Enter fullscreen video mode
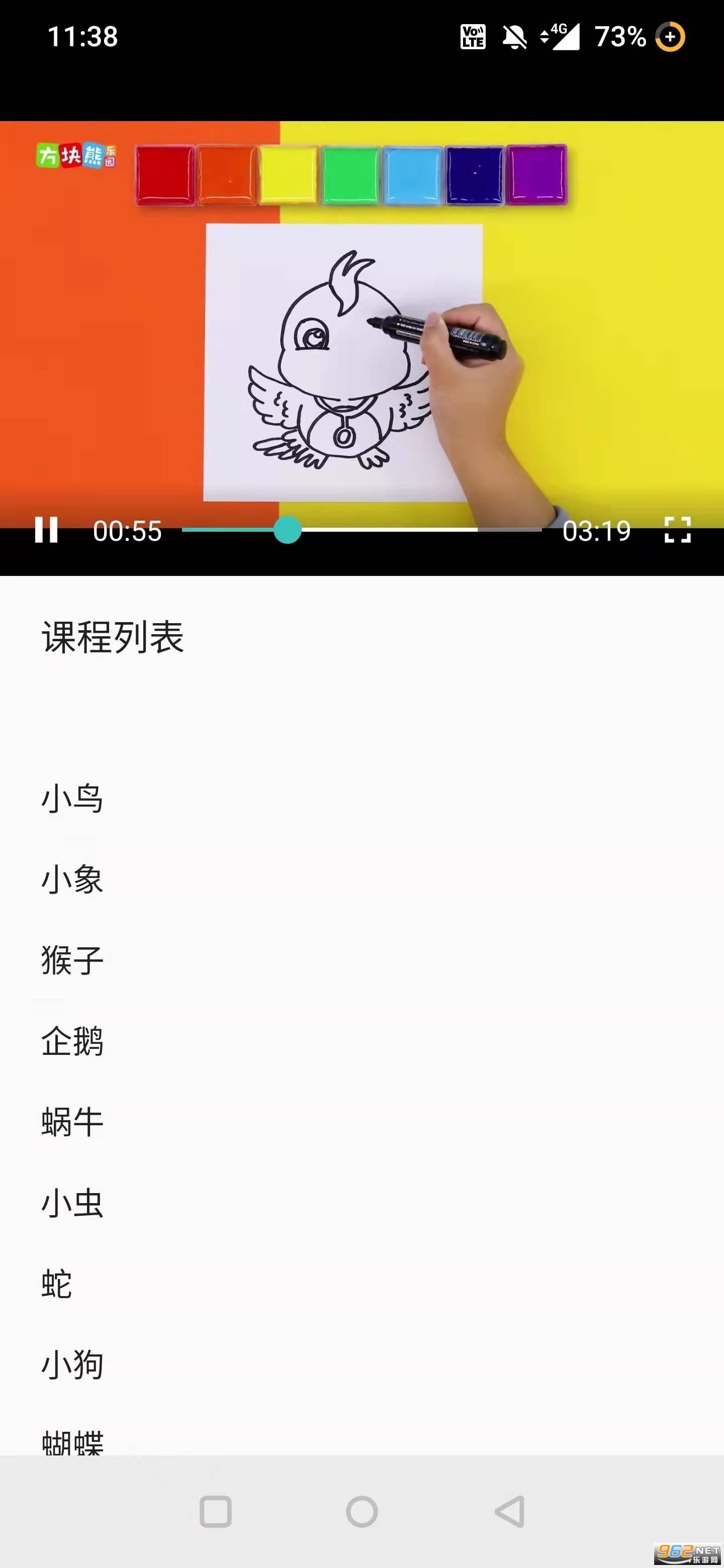Viewport: 724px width, 1568px height. point(677,530)
